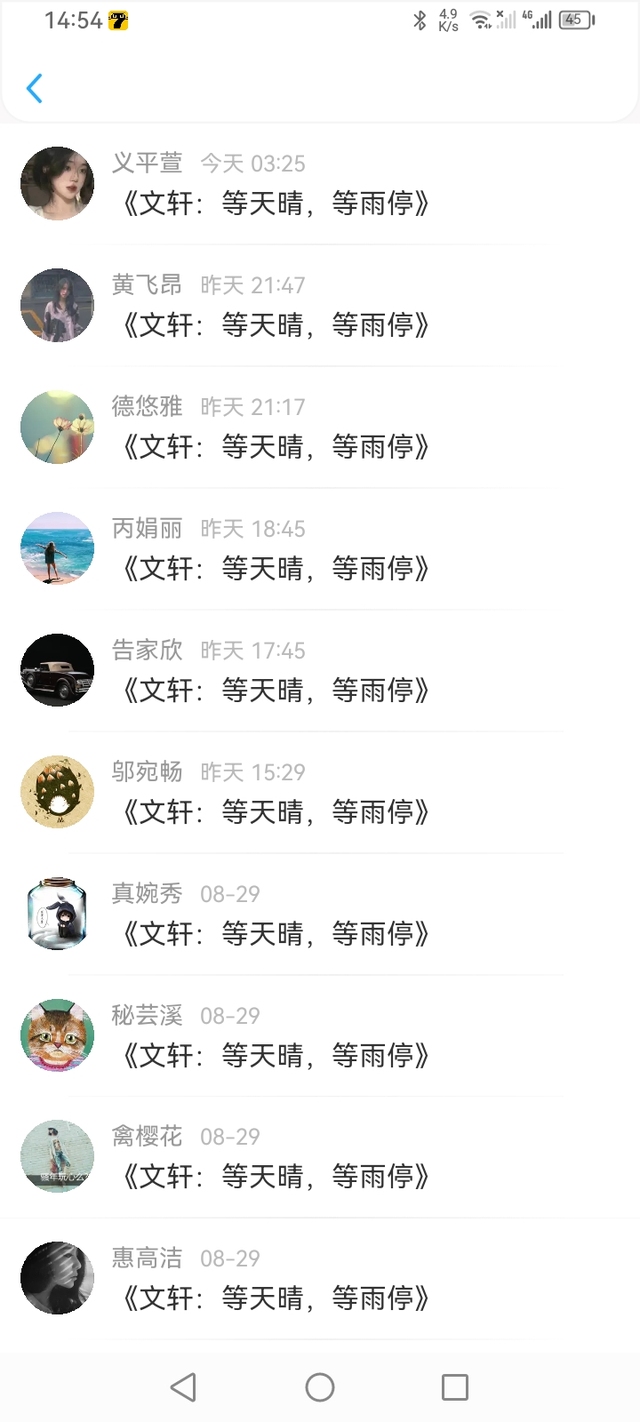Open recent apps from navigation bar

point(455,1387)
